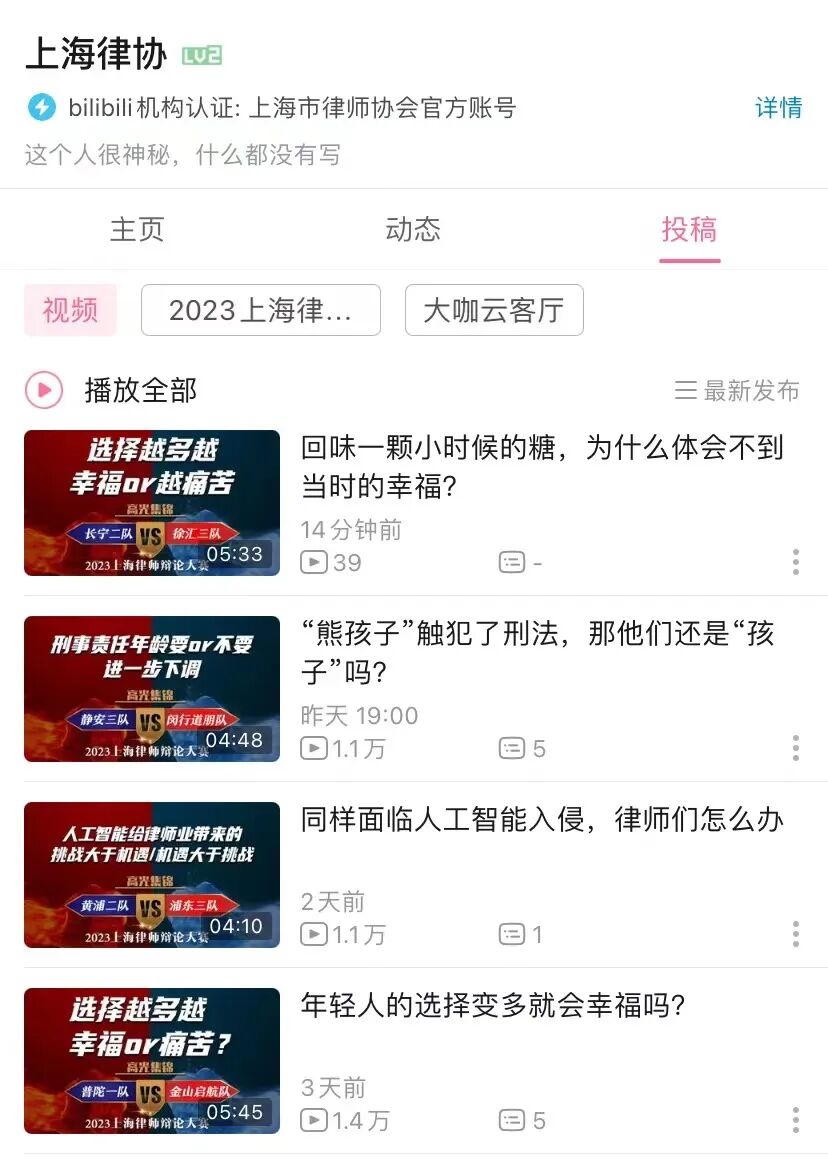This screenshot has width=828, height=1168.
Task: Change sort order via 最新发布
Action: (x=738, y=390)
